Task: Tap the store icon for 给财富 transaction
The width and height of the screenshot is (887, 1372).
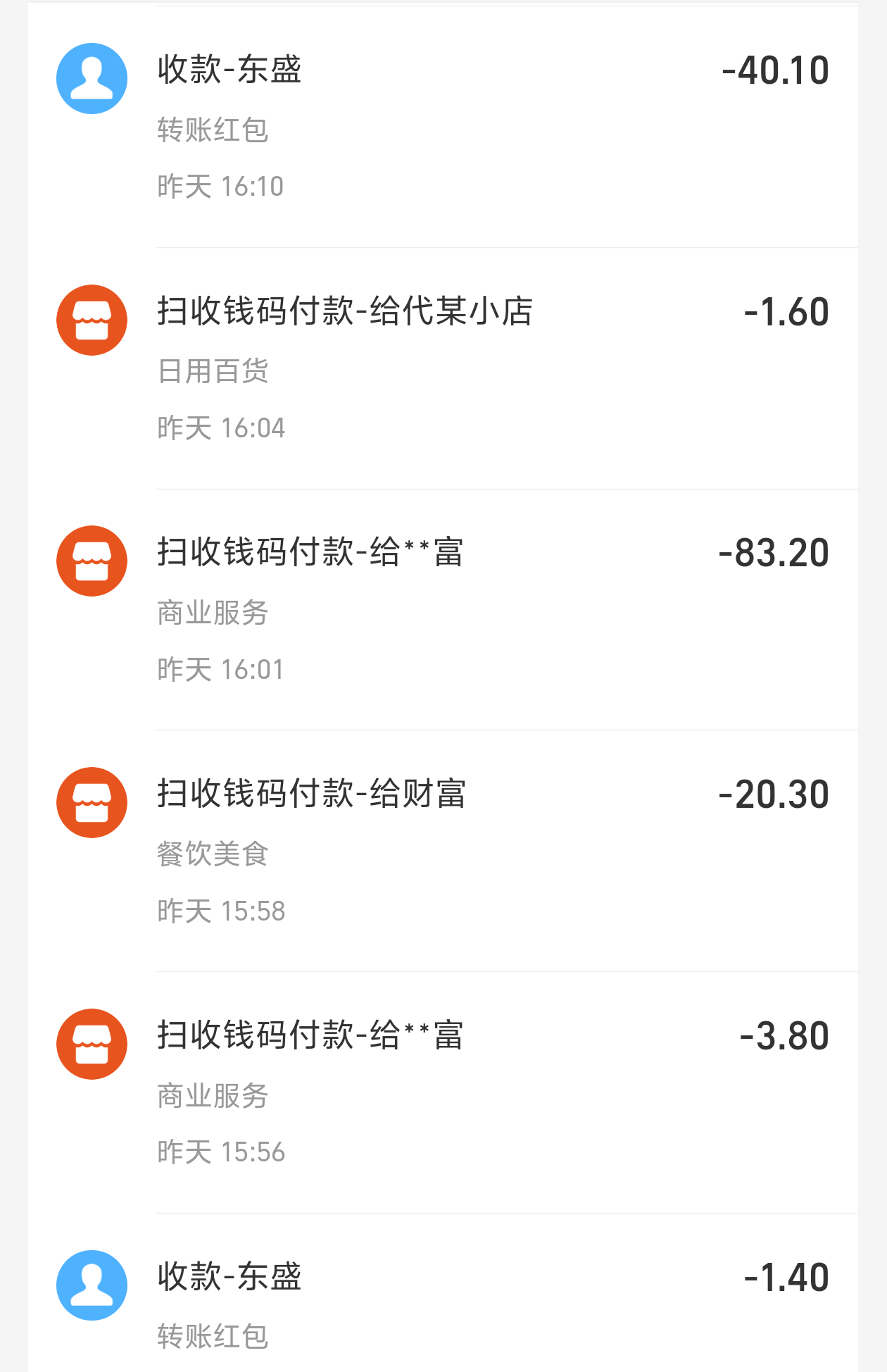Action: coord(92,802)
